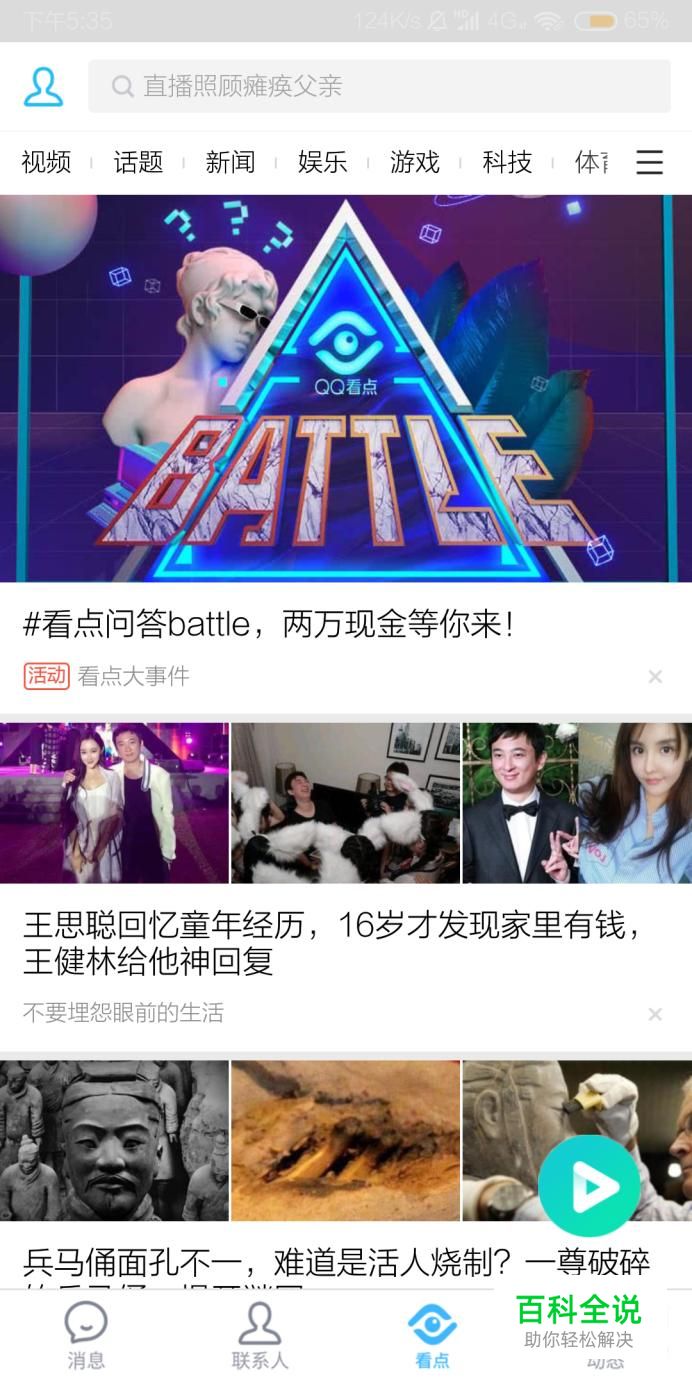The height and width of the screenshot is (1384, 692).
Task: Switch to the 科技 tab
Action: pyautogui.click(x=507, y=162)
